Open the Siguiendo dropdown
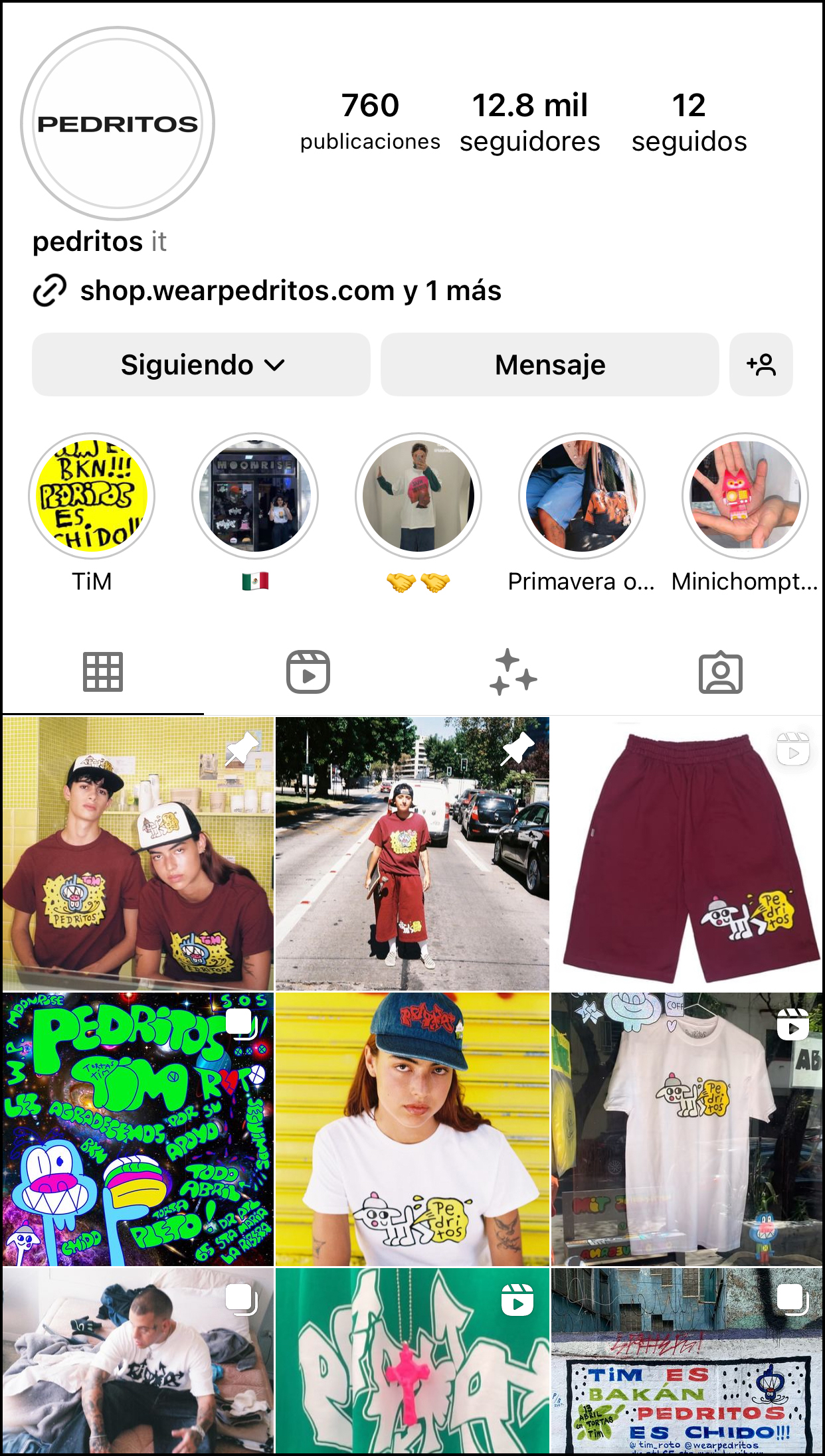Image resolution: width=825 pixels, height=1456 pixels. pyautogui.click(x=201, y=364)
